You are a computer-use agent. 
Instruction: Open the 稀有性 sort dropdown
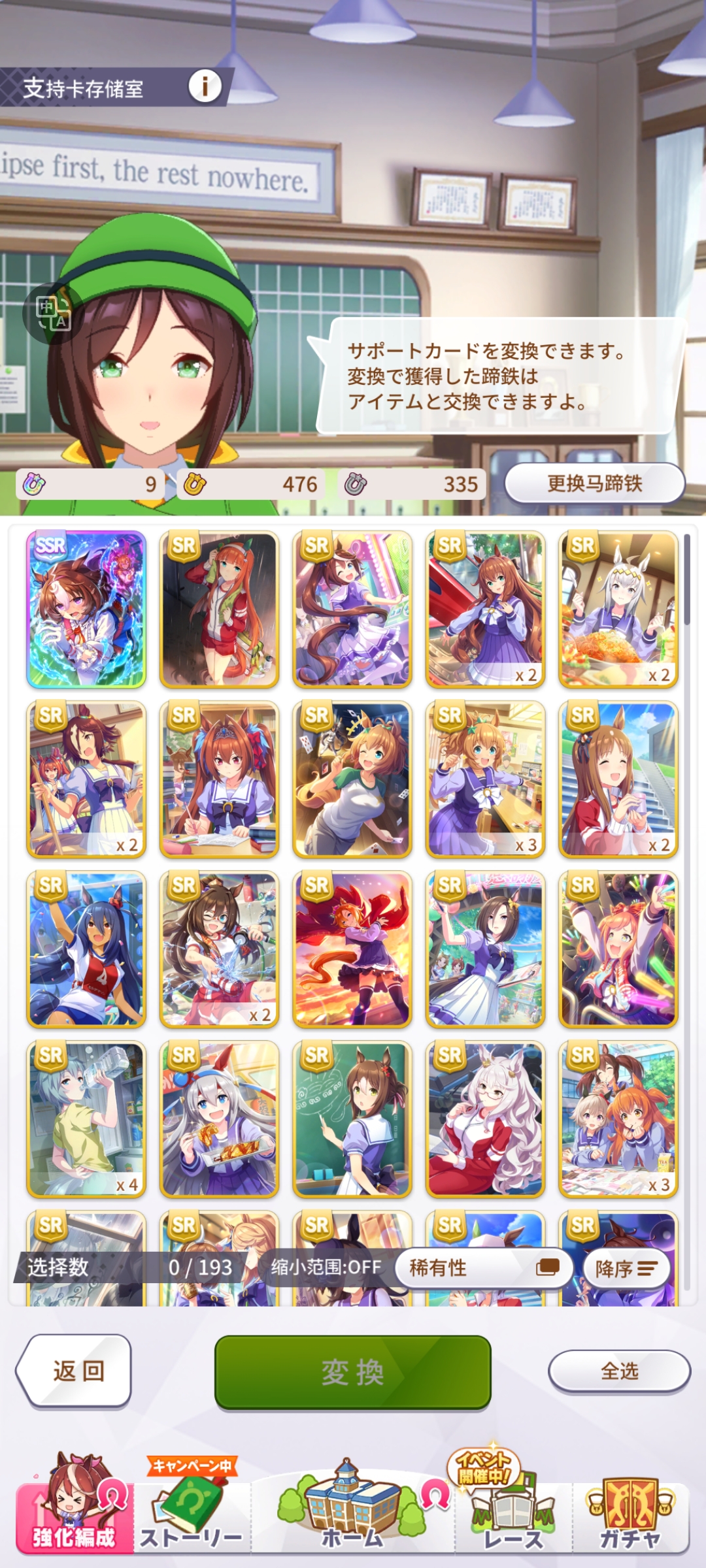point(484,1268)
